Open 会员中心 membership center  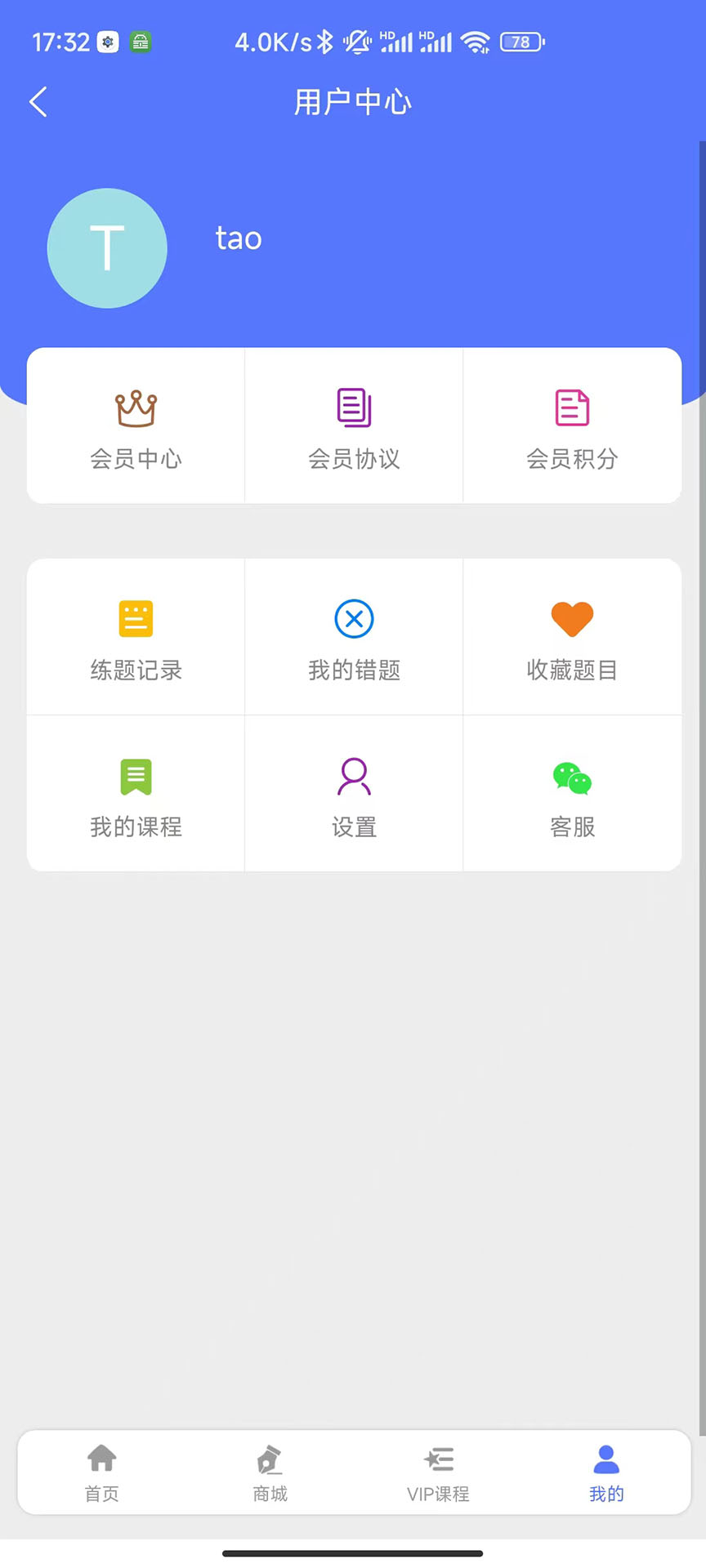tap(136, 427)
